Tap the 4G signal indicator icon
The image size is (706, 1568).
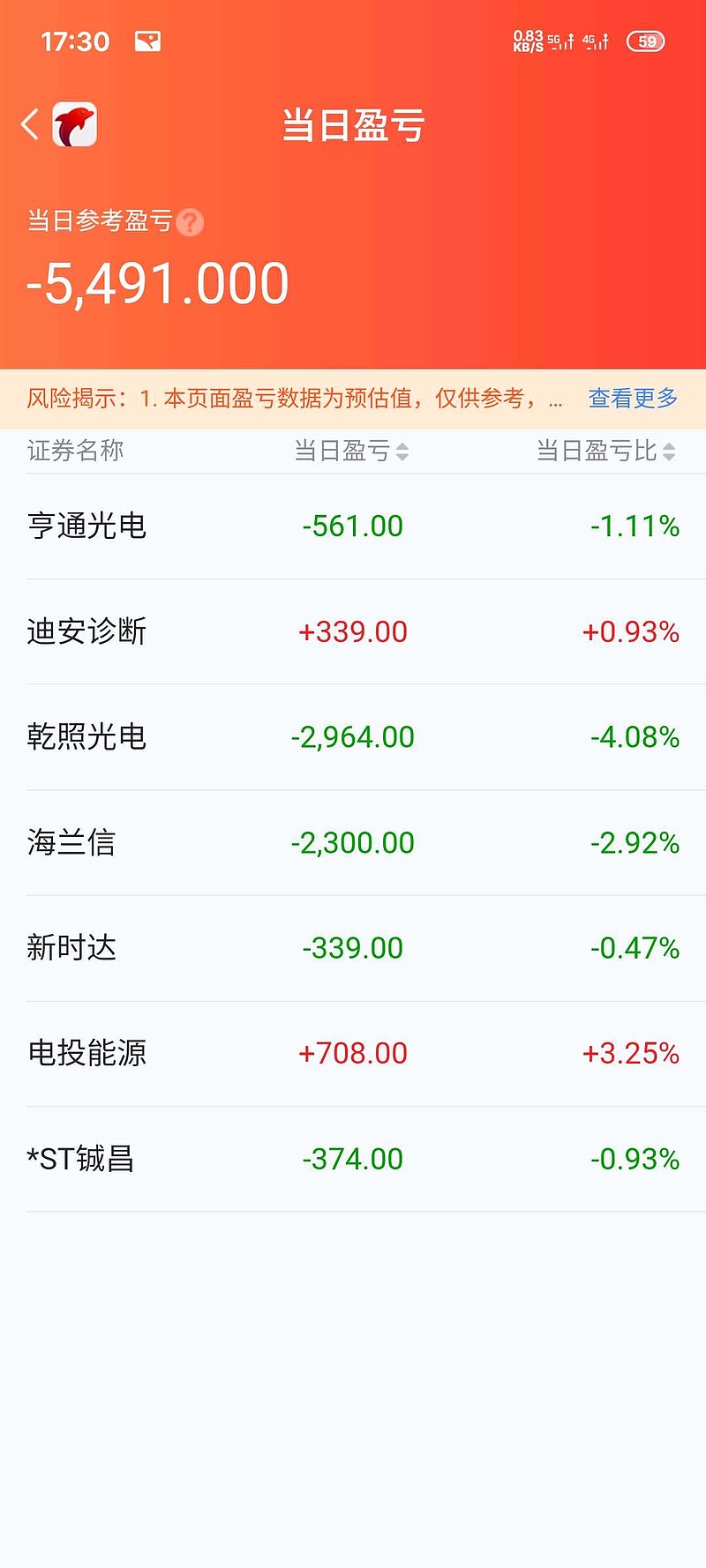point(596,41)
